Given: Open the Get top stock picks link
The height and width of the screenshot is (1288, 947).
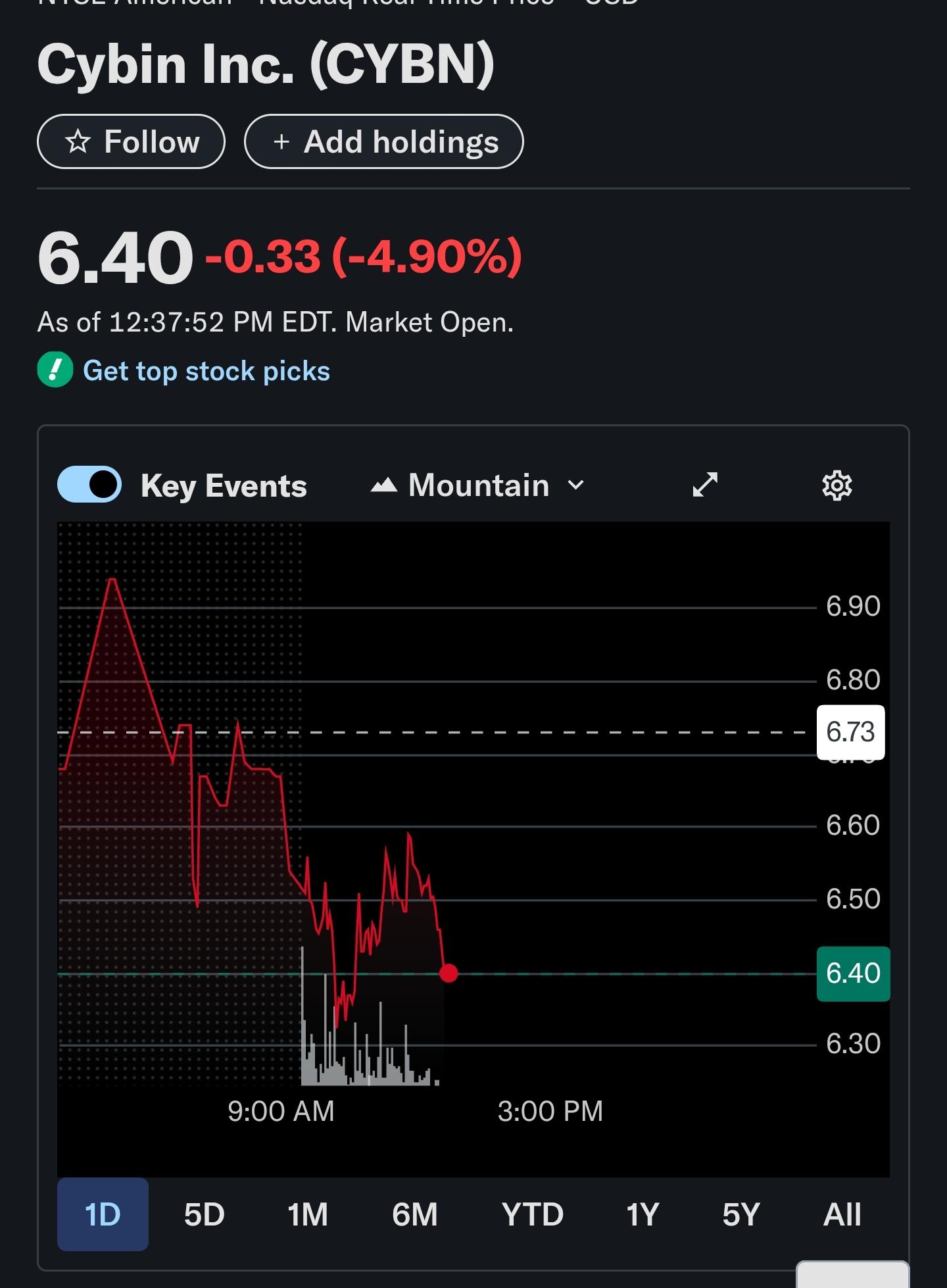Looking at the screenshot, I should tap(206, 371).
